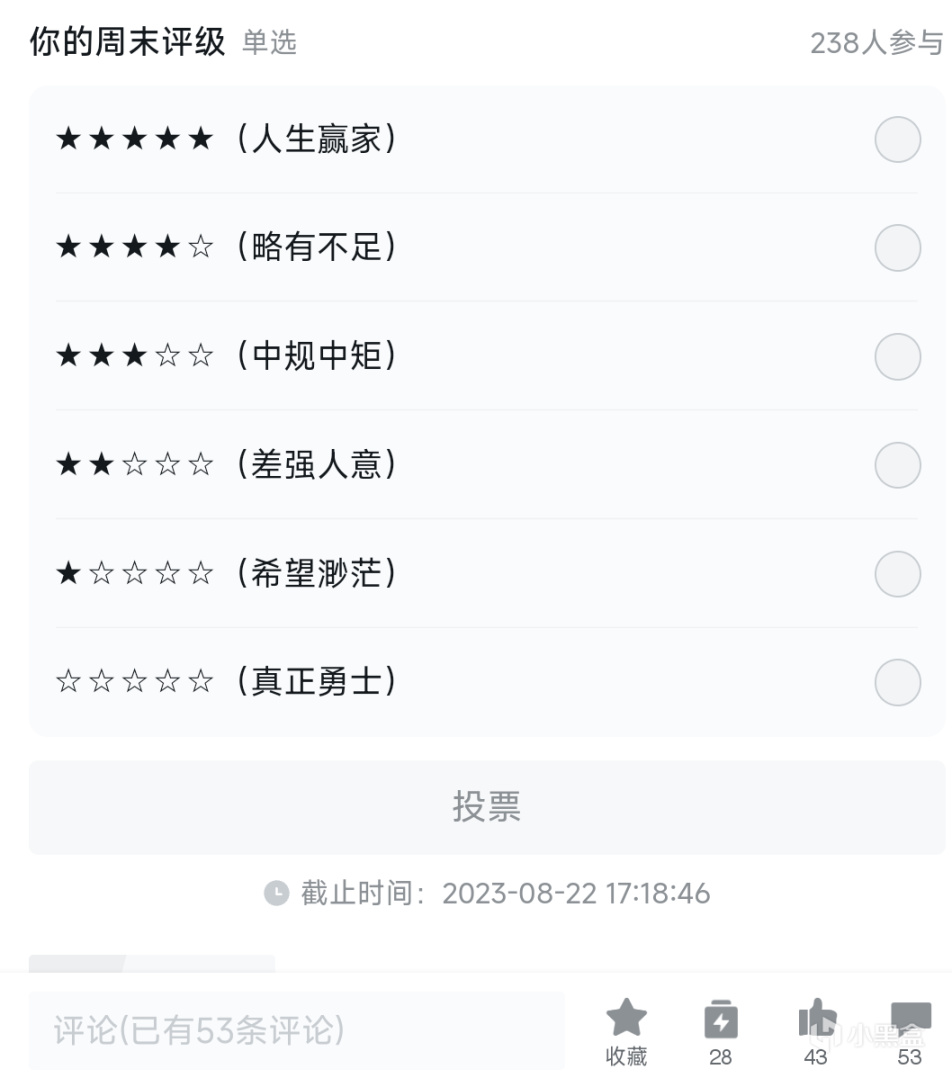
Task: Tap the 收藏 star to favorite
Action: [x=627, y=1020]
